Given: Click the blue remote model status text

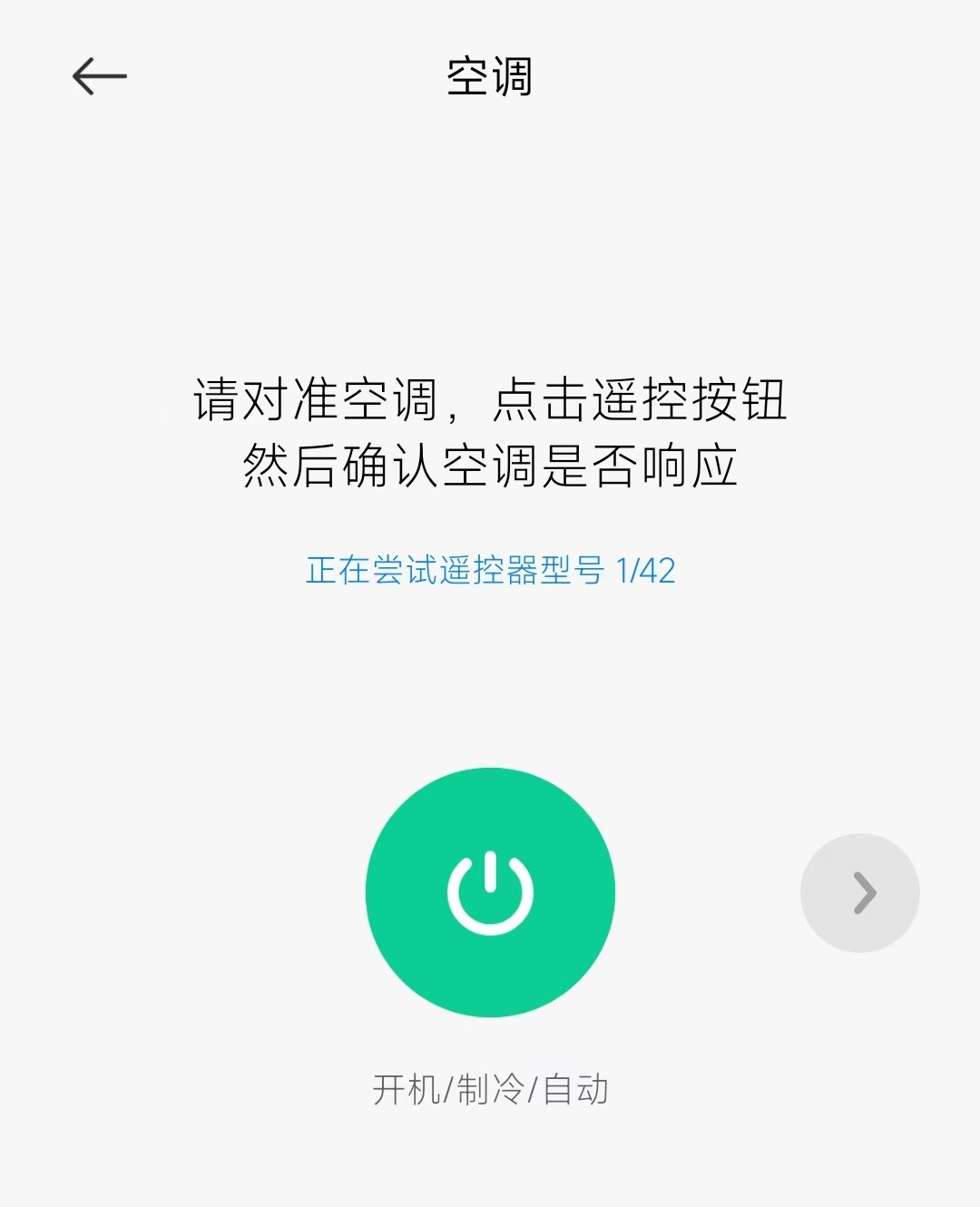Looking at the screenshot, I should pos(490,572).
